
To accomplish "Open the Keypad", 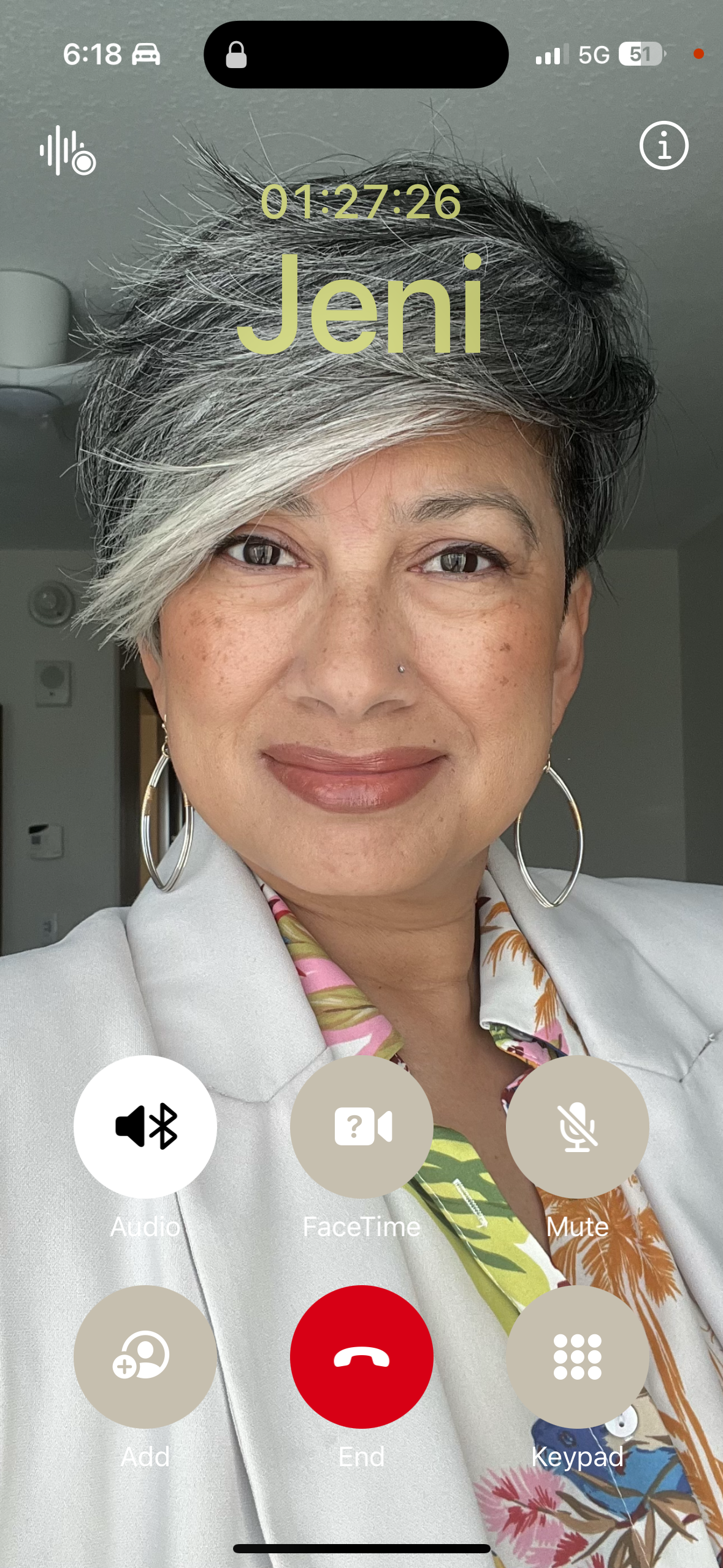I will [577, 1356].
